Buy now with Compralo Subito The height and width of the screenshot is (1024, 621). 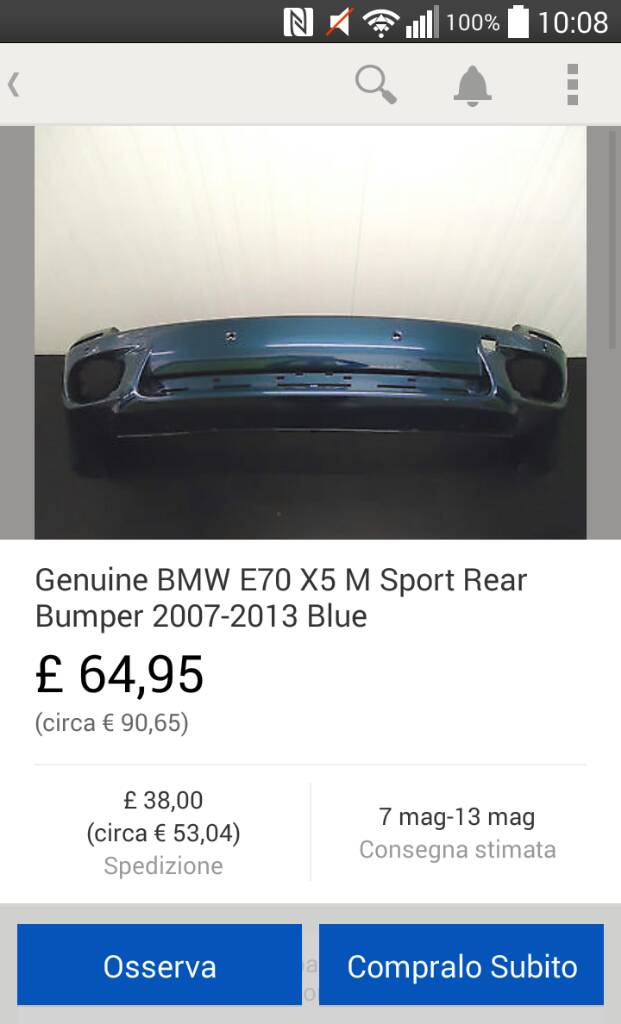click(461, 965)
